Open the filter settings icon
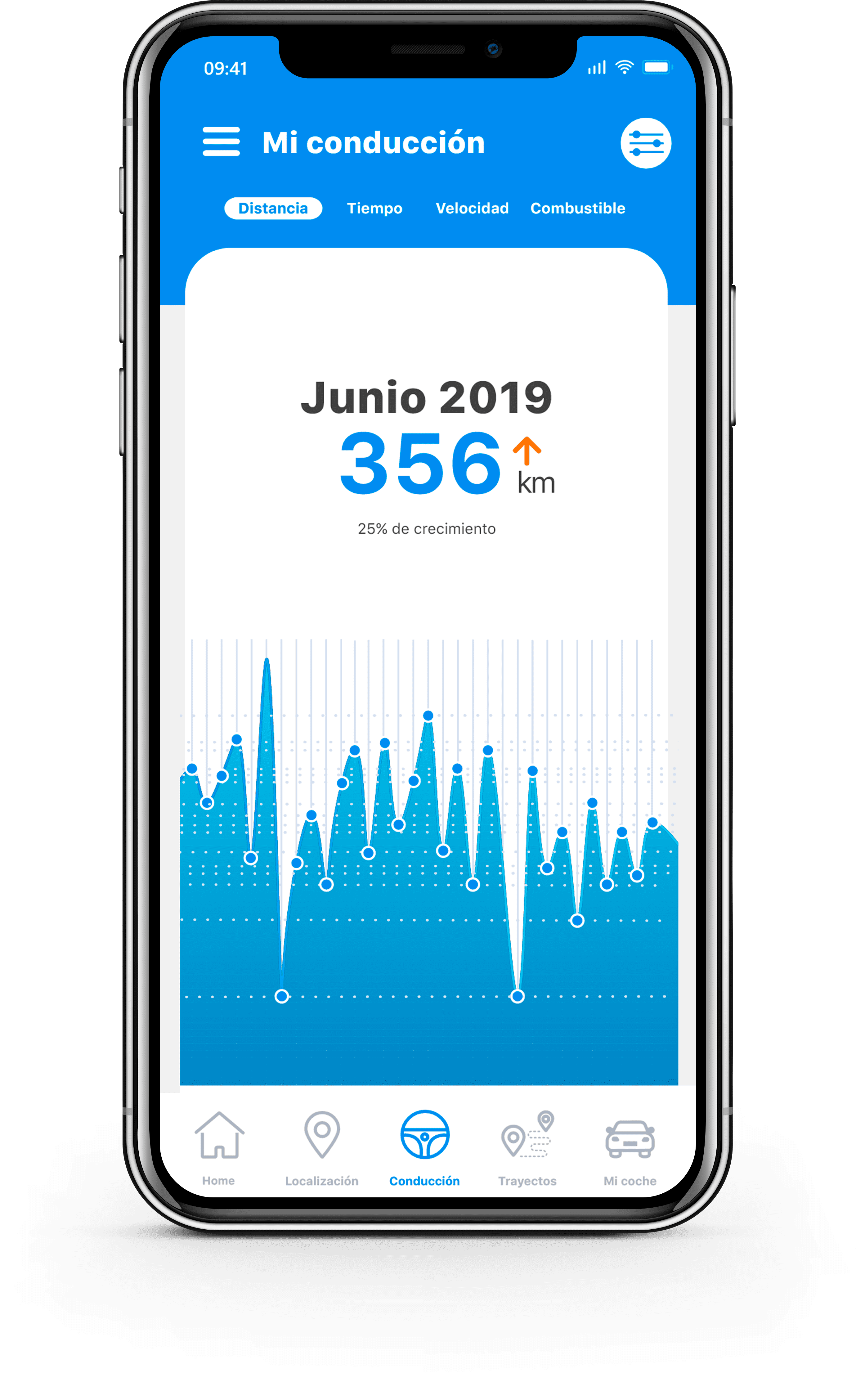Screen dimensions: 856x1400 (646, 143)
